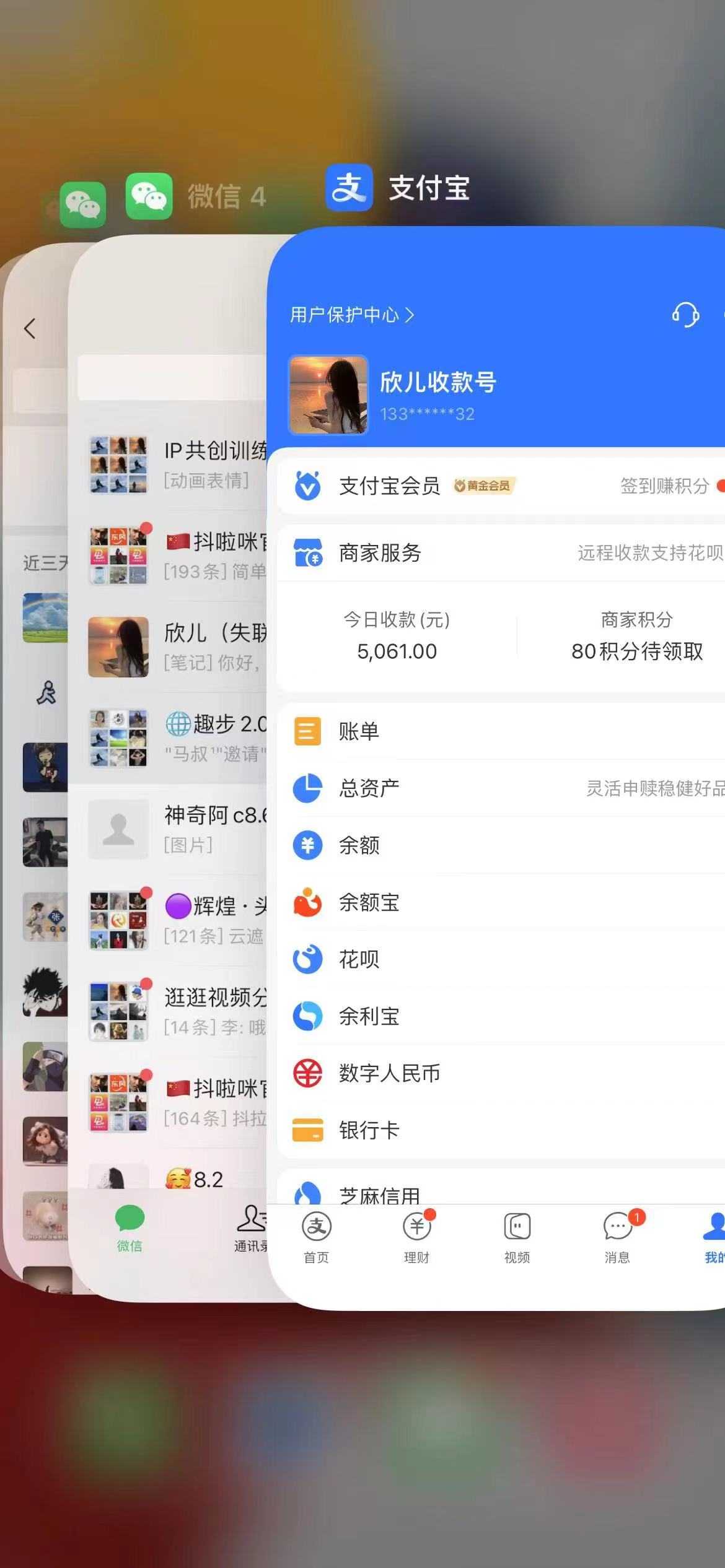Viewport: 725px width, 1568px height.
Task: Tap the 账单 bill icon
Action: [307, 731]
